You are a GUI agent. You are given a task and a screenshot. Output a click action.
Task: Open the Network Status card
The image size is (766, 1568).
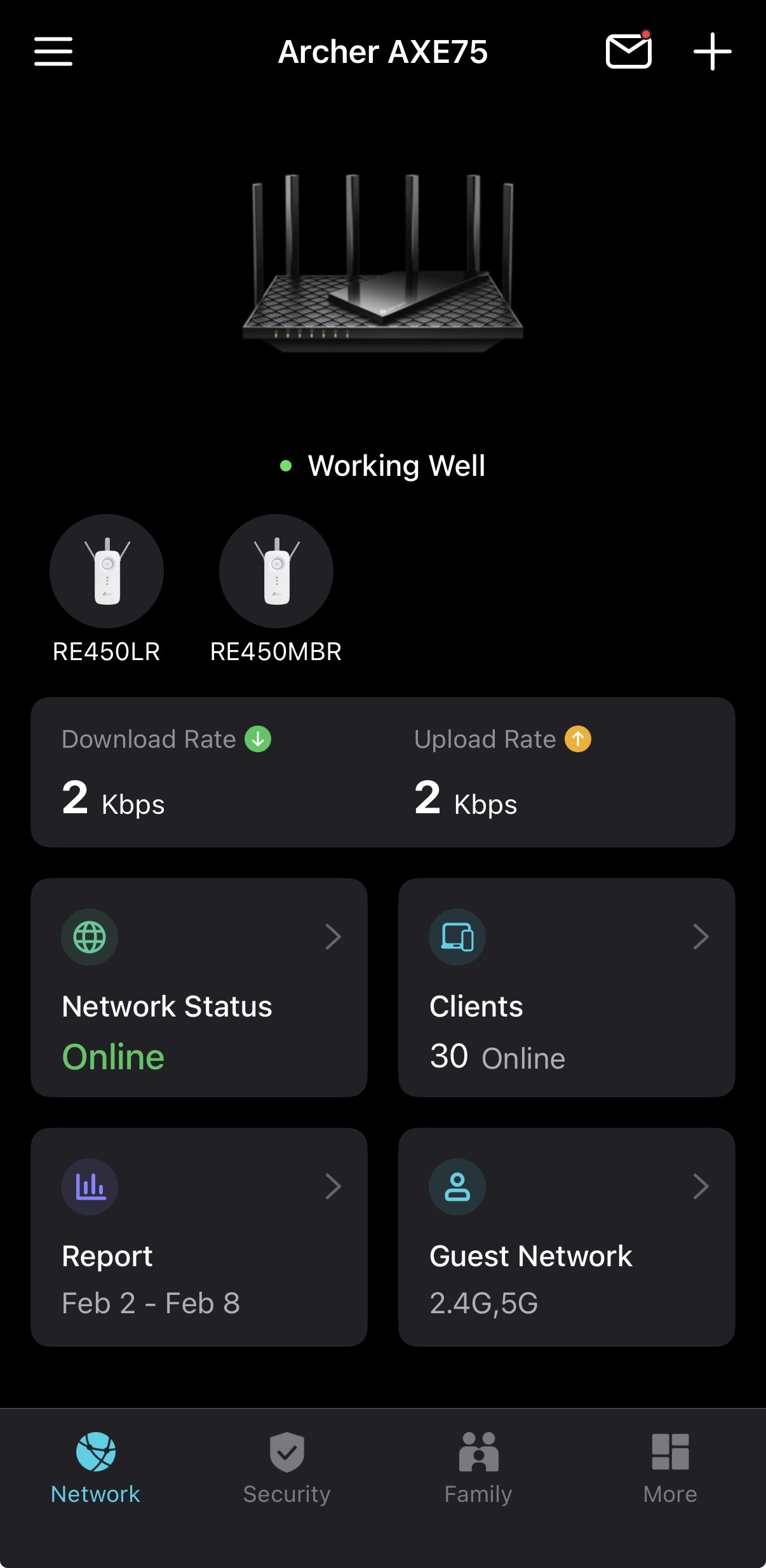(x=199, y=987)
